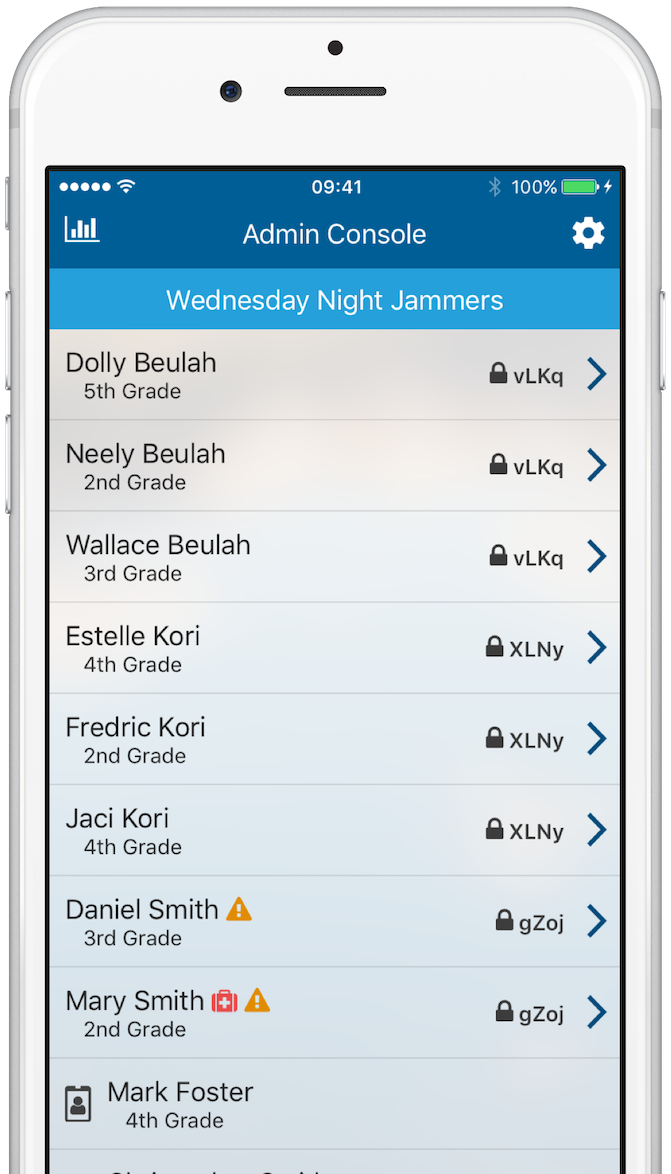View Estelle Kori's details
The height and width of the screenshot is (1174, 671).
(335, 648)
